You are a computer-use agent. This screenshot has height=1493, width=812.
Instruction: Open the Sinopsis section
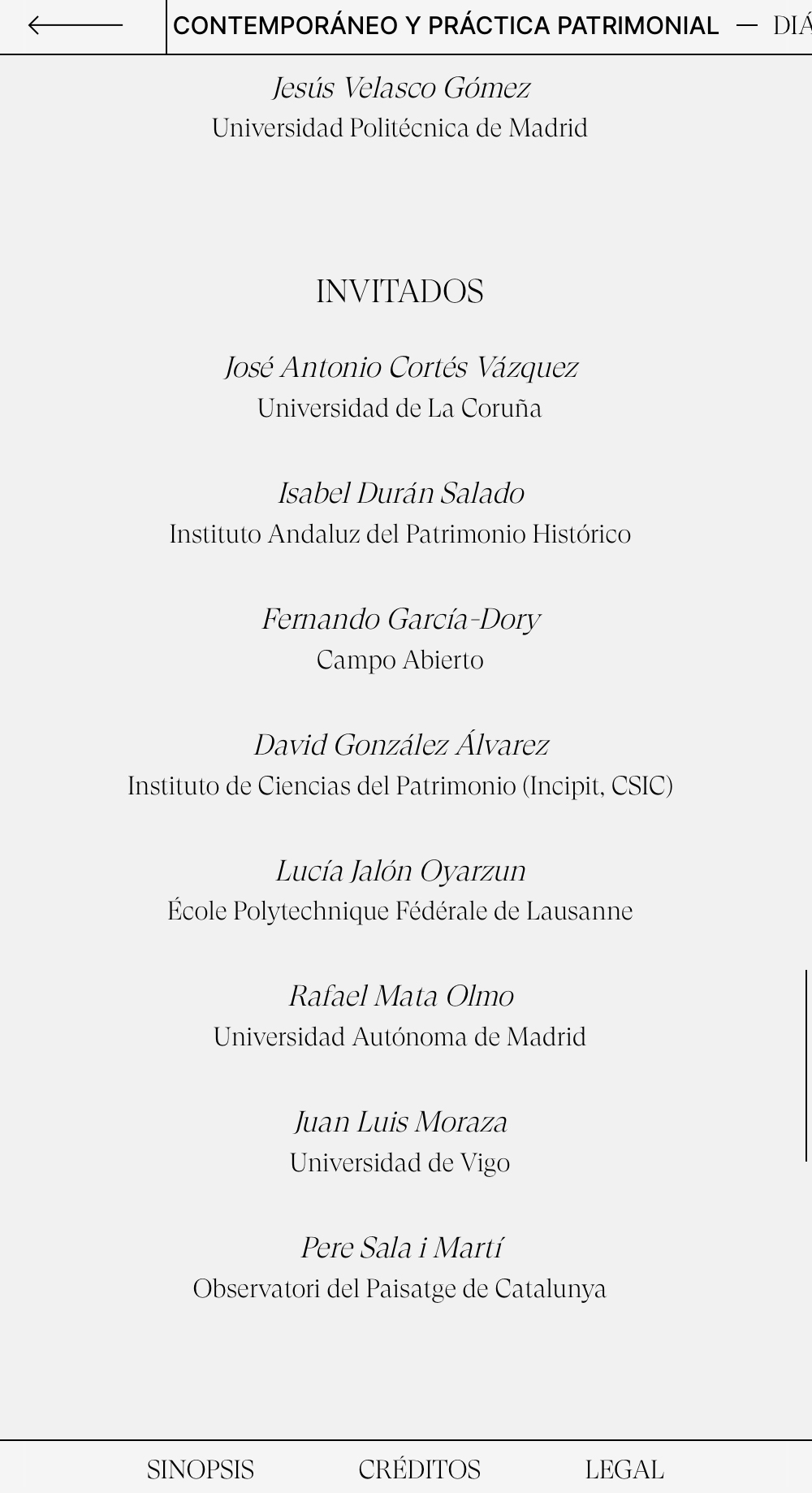[200, 1469]
